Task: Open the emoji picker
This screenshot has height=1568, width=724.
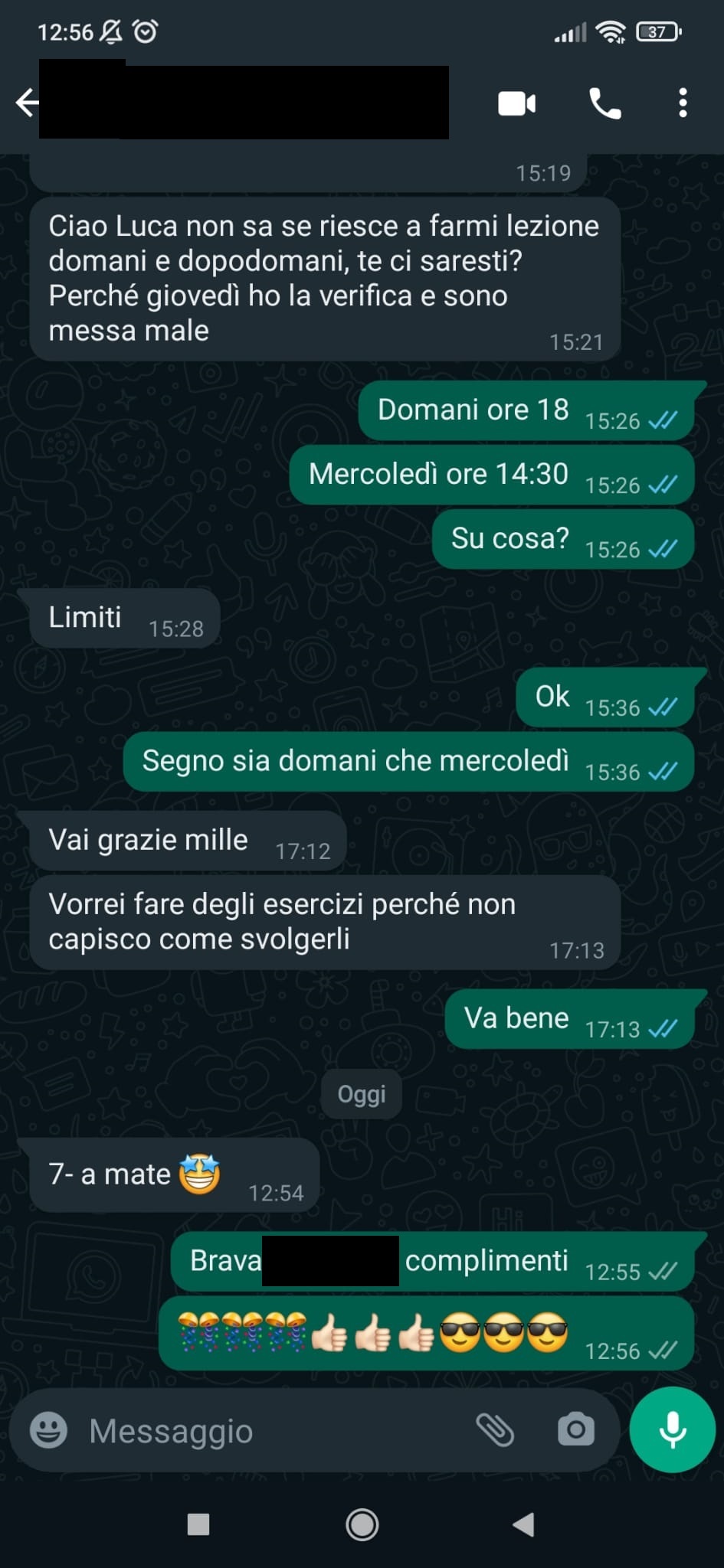Action: pyautogui.click(x=48, y=1430)
